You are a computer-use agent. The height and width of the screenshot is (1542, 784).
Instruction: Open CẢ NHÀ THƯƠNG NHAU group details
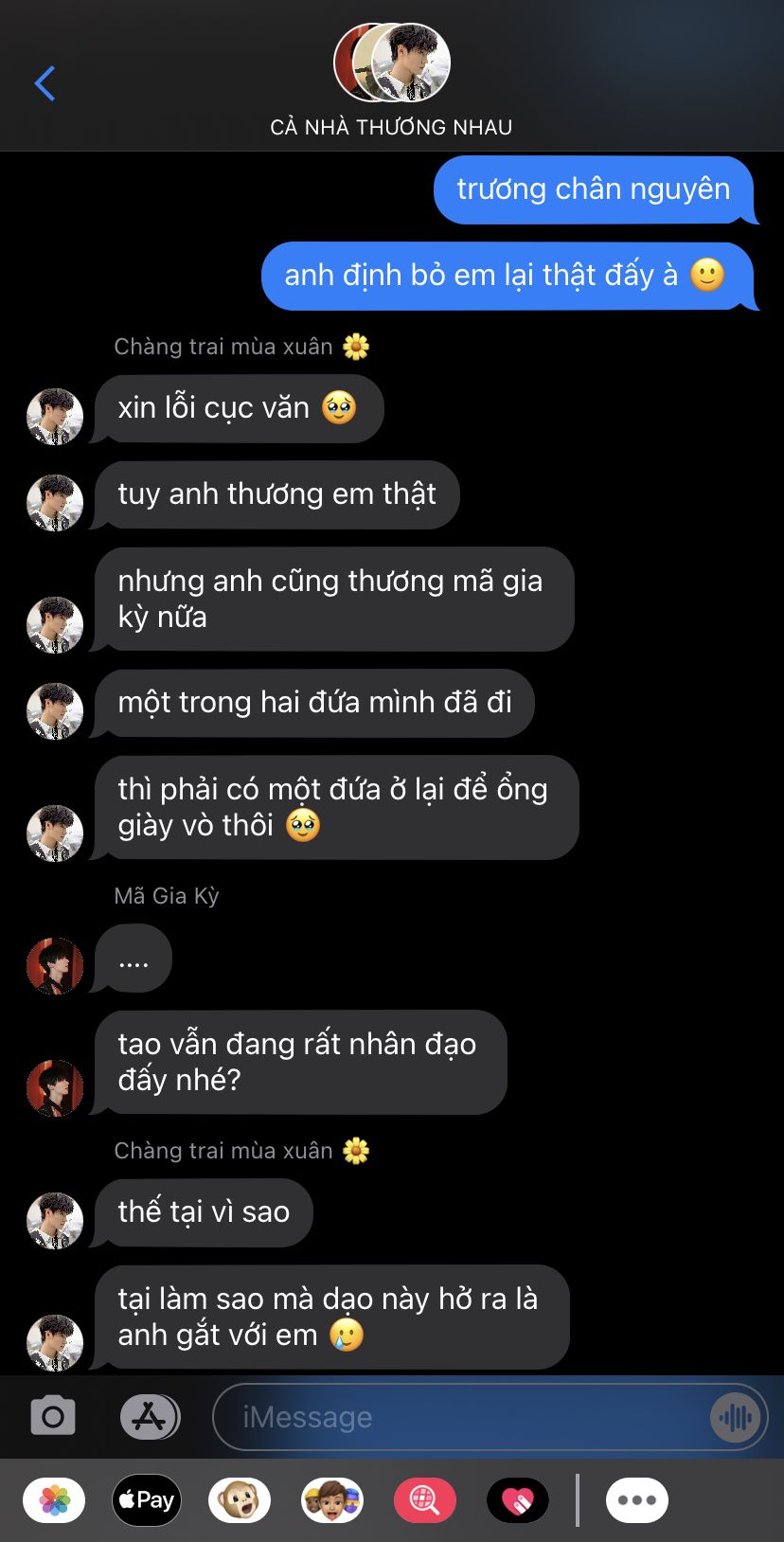pyautogui.click(x=391, y=82)
